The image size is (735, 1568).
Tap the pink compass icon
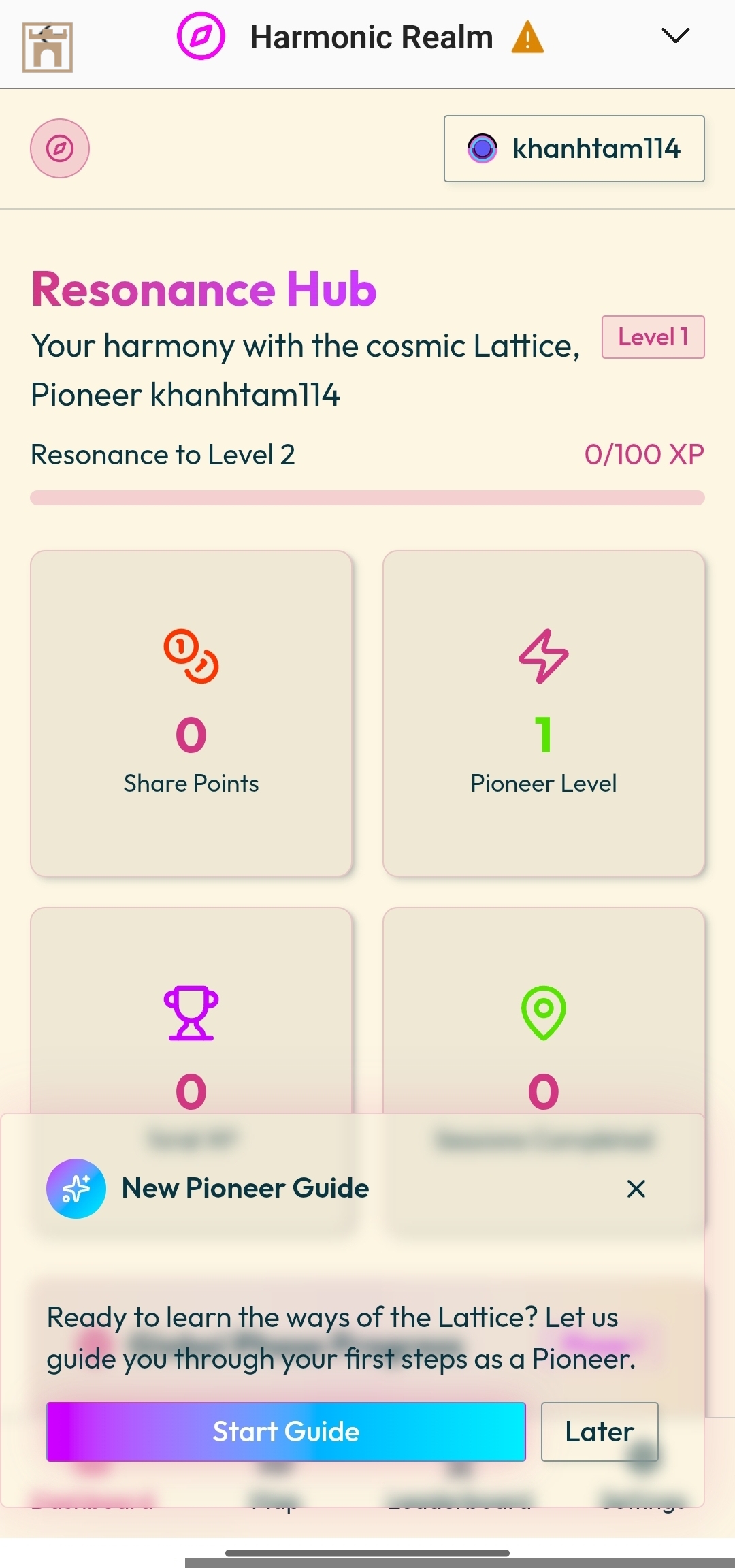60,148
